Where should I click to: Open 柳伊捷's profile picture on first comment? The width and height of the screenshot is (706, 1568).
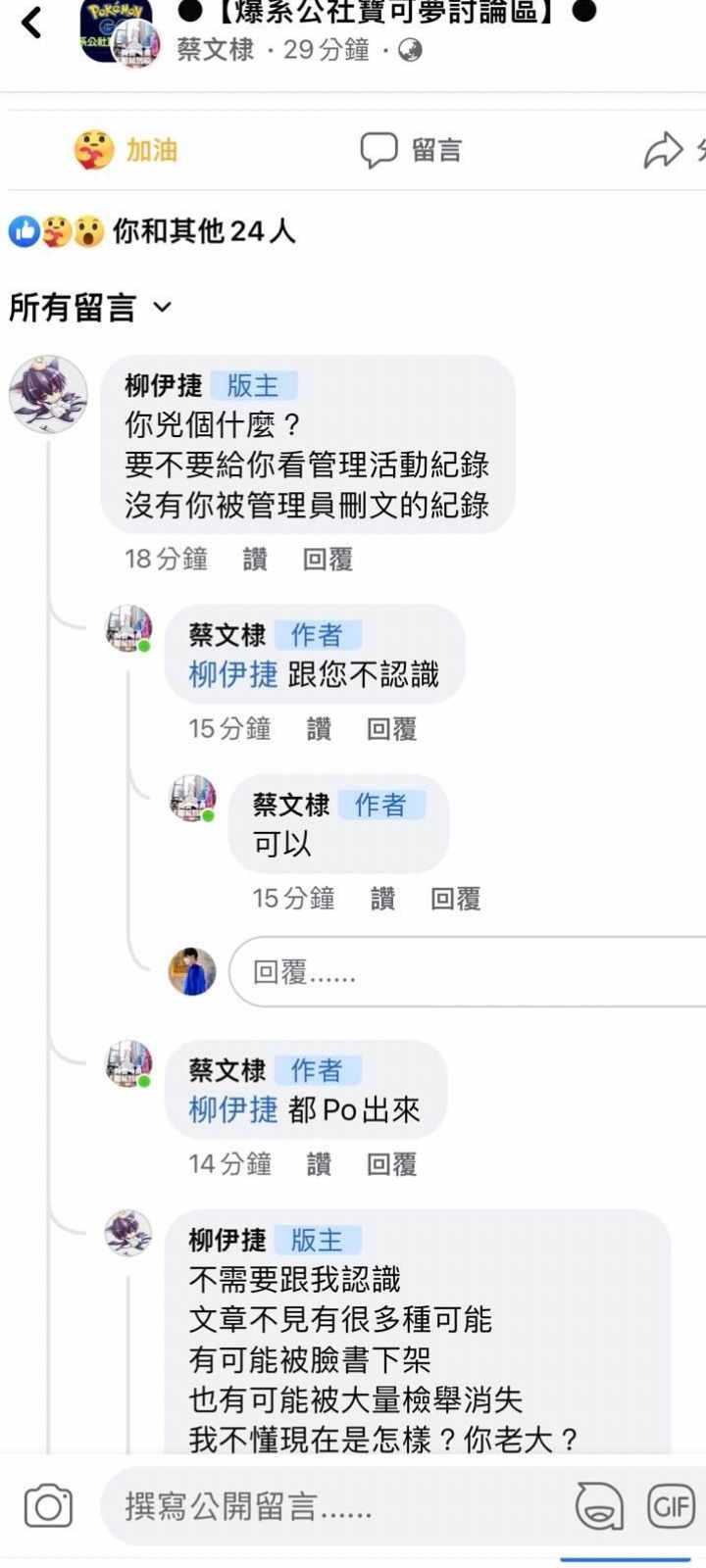(x=48, y=394)
